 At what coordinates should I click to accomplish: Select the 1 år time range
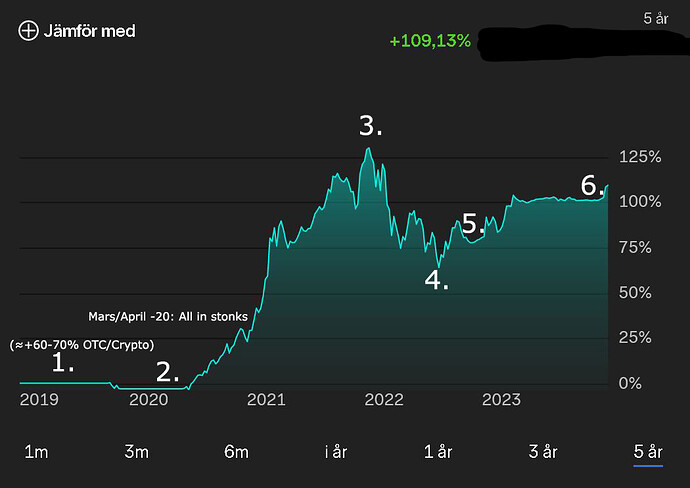pos(438,452)
